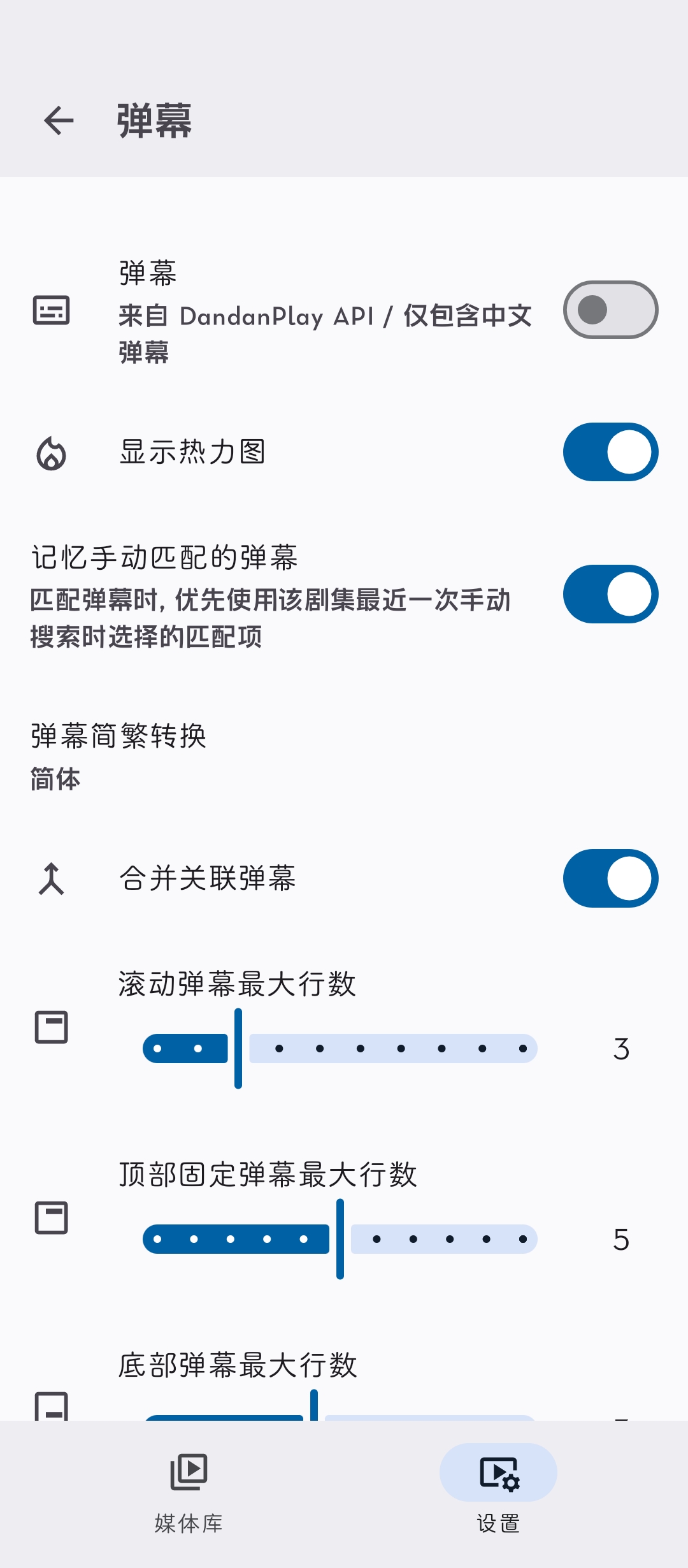Go back from the 弹幕 settings
This screenshot has height=1568, width=688.
[x=59, y=120]
